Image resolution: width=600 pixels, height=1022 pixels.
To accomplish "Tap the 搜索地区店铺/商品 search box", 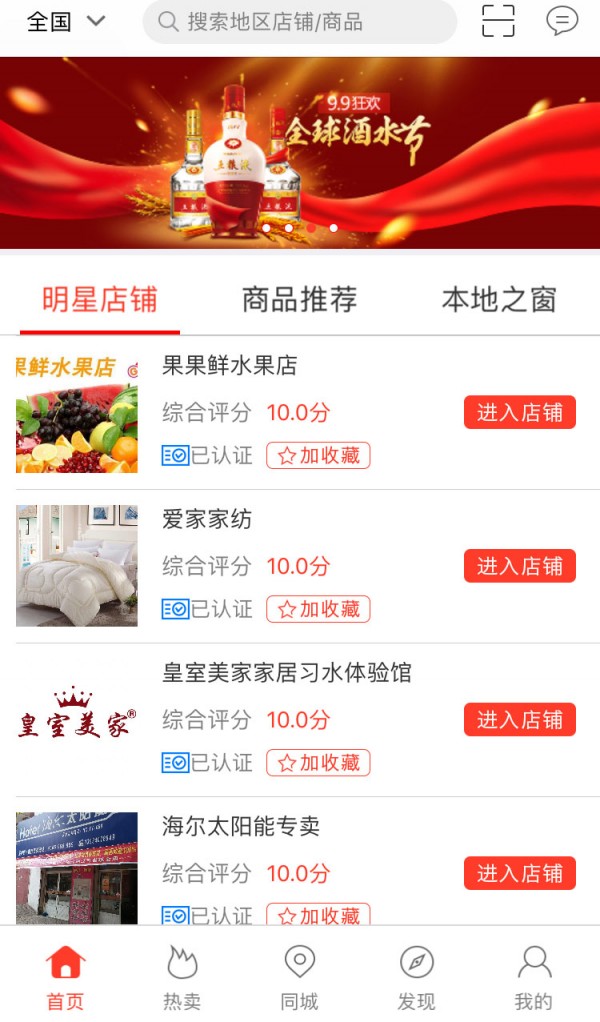I will click(x=300, y=22).
